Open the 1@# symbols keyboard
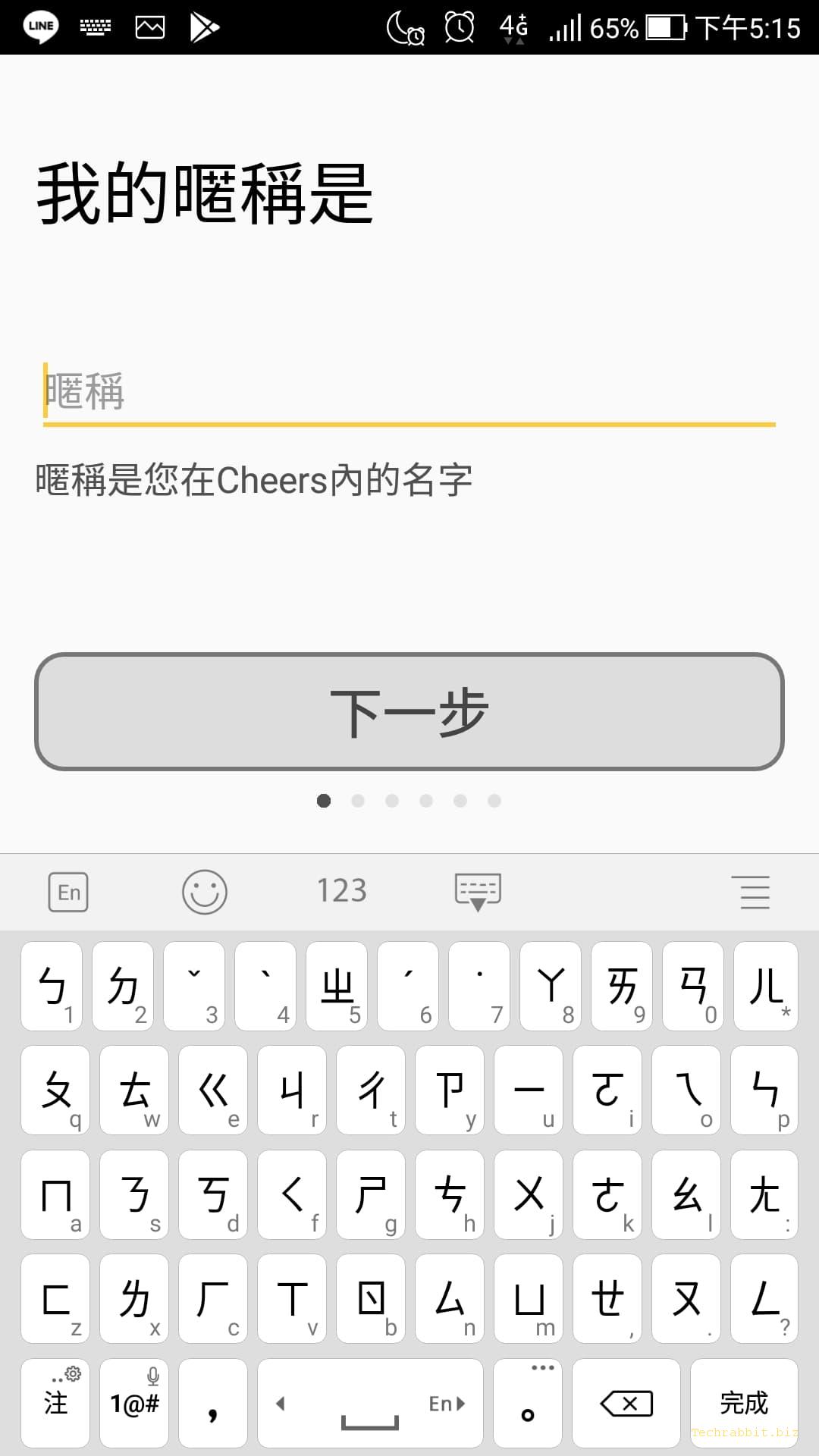 [x=135, y=1403]
